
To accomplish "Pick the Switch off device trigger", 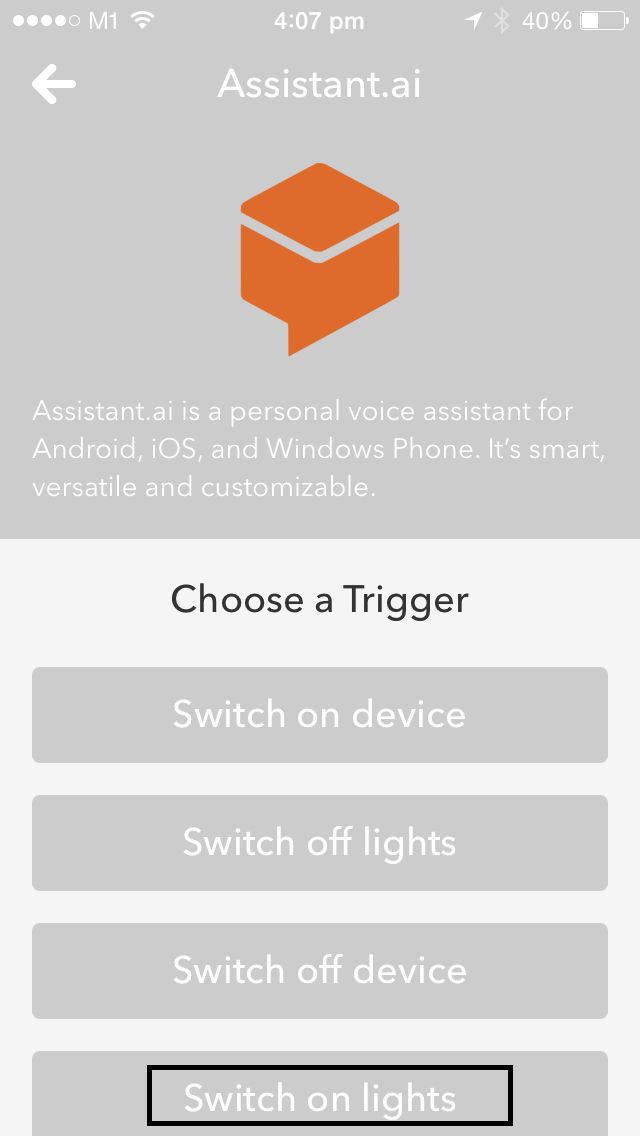I will [320, 971].
